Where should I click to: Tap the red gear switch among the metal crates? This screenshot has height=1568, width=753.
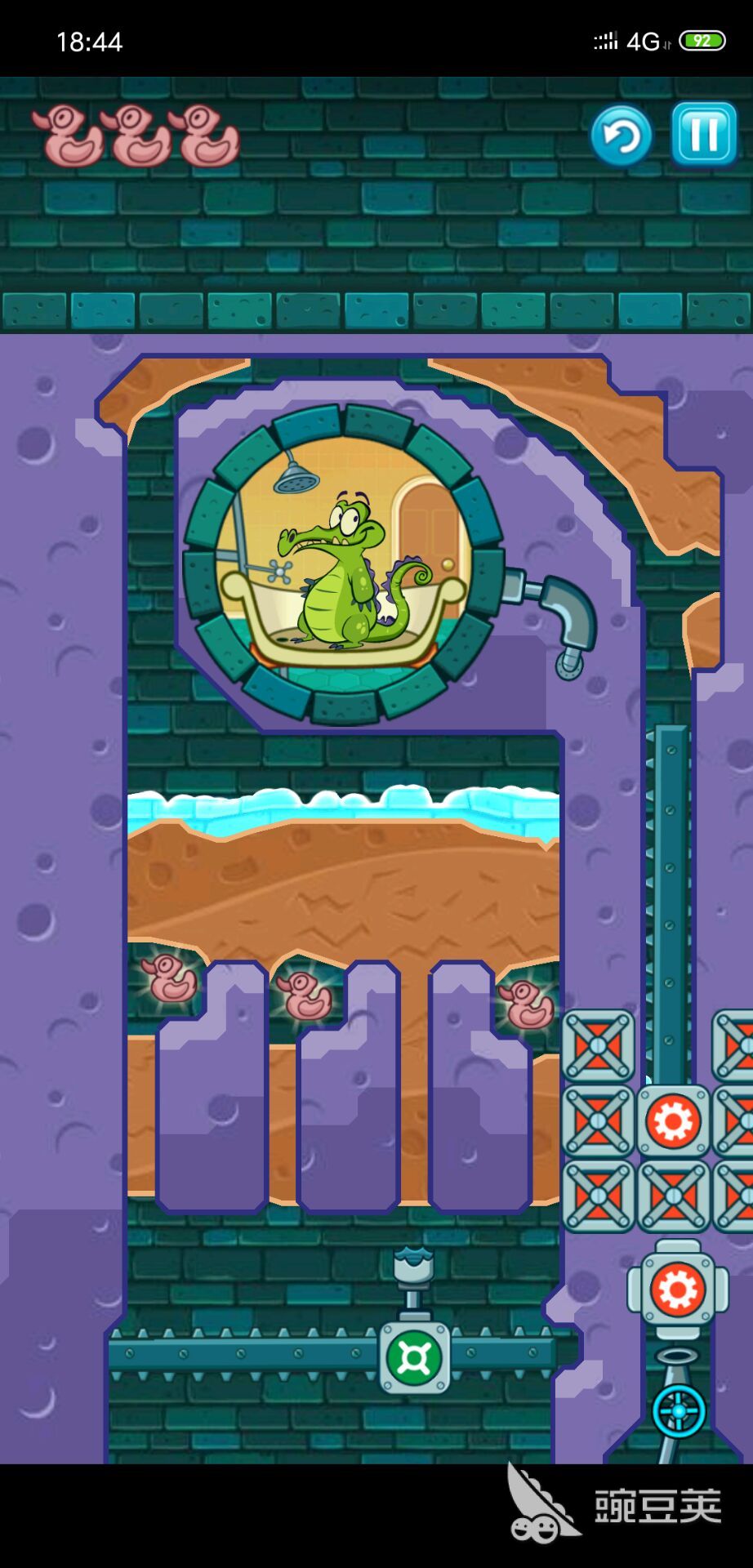[x=673, y=1121]
